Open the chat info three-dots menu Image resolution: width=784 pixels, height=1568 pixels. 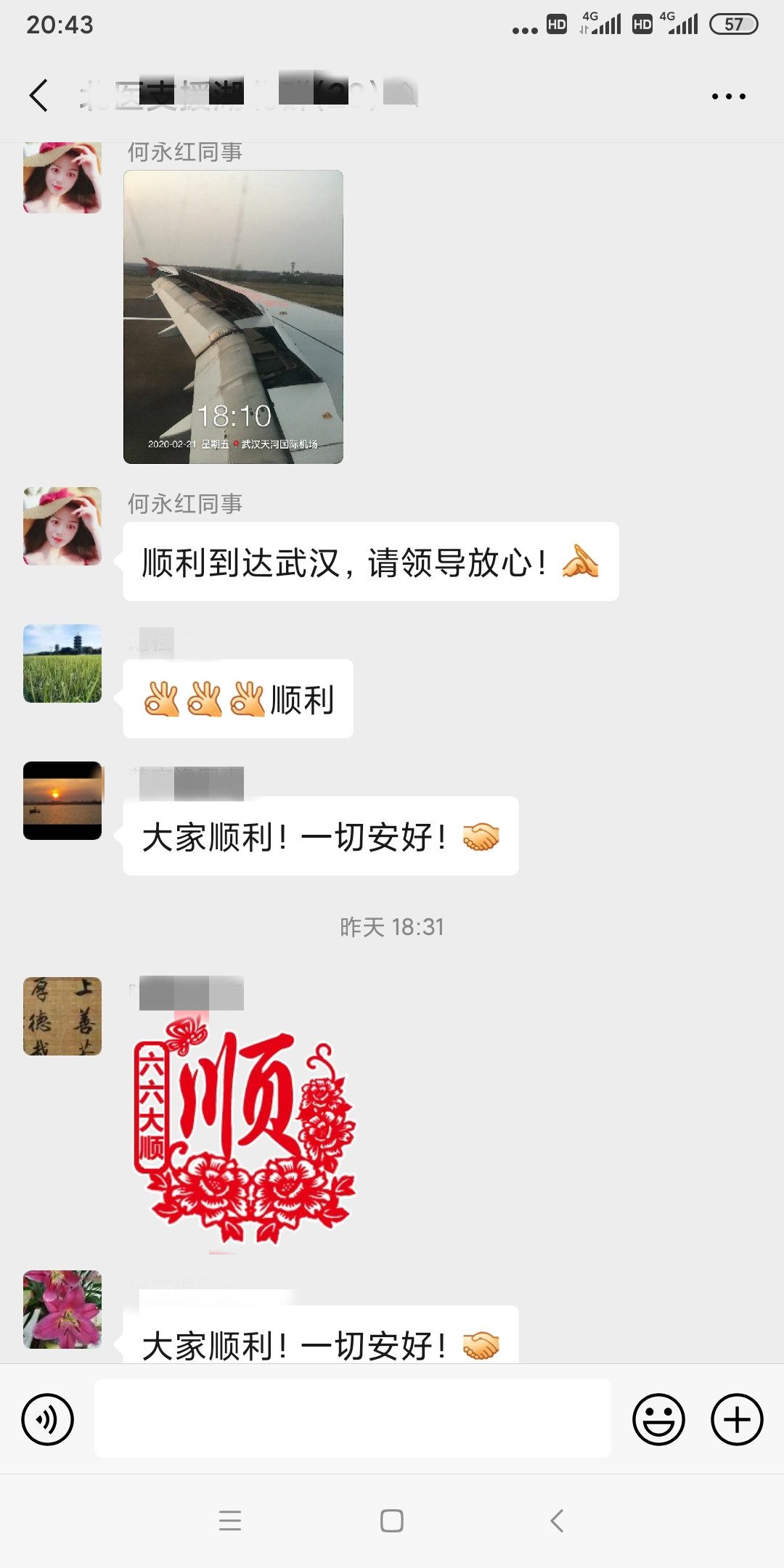click(x=728, y=96)
